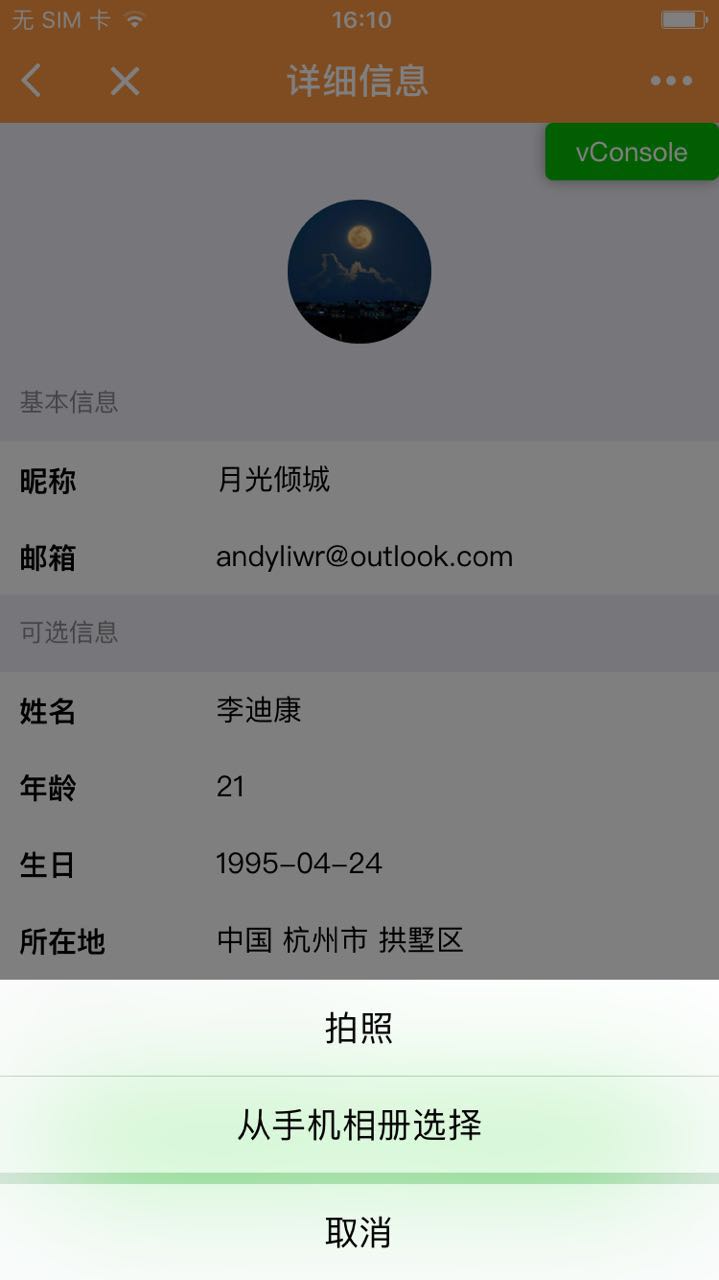
Task: Open the vConsole debug panel
Action: [x=631, y=152]
